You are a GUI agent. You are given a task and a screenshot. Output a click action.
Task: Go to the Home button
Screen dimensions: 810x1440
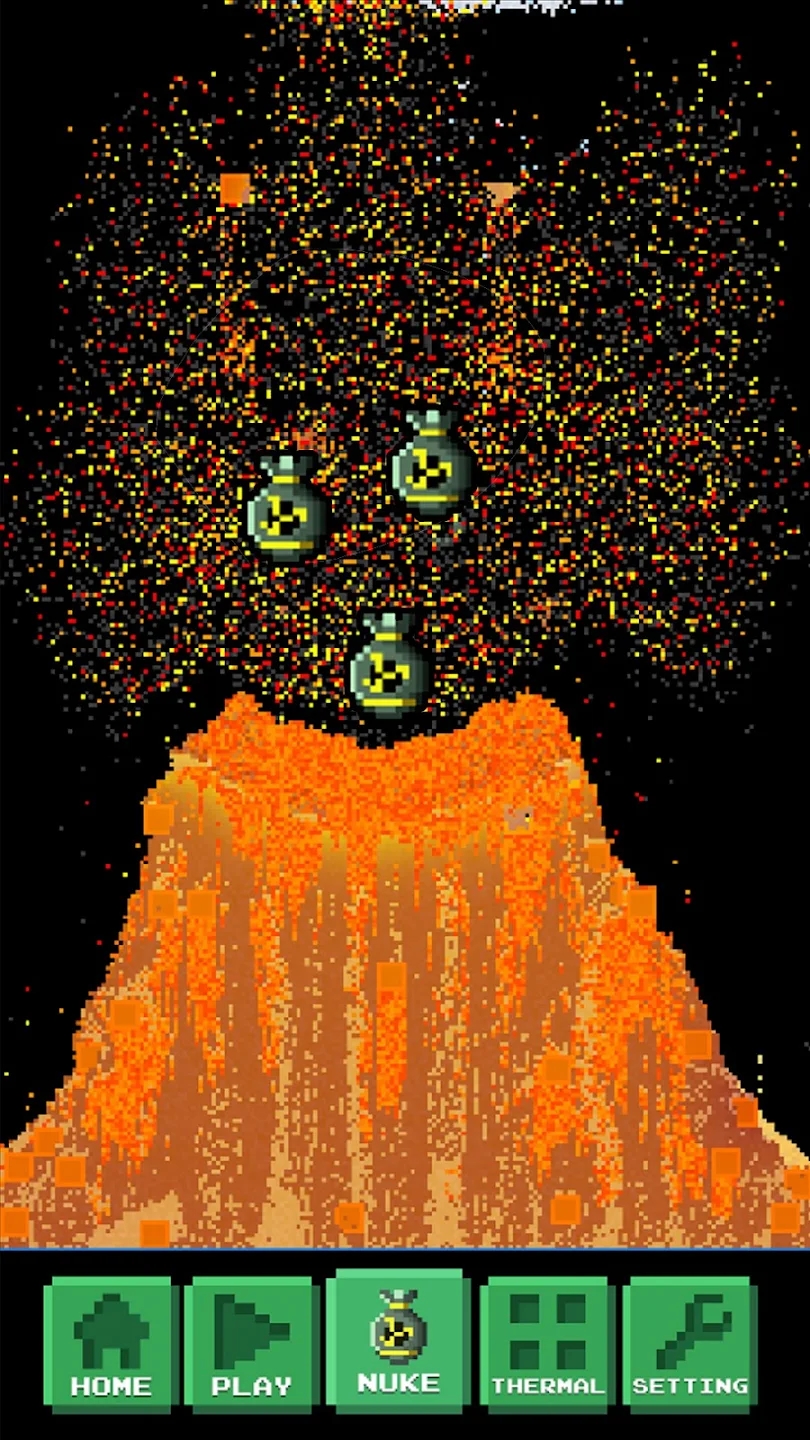pos(111,1343)
